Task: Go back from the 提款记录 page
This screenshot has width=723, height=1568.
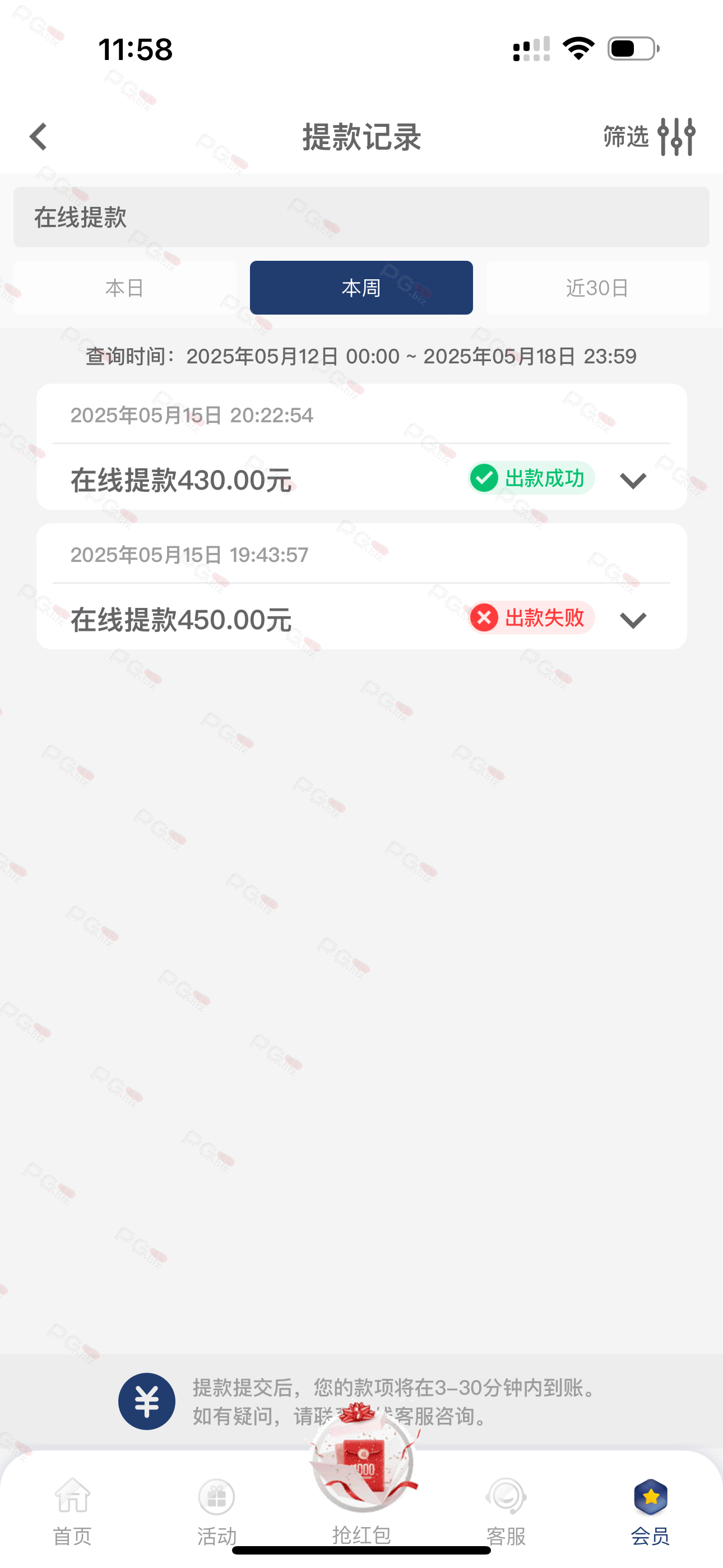Action: pyautogui.click(x=38, y=136)
